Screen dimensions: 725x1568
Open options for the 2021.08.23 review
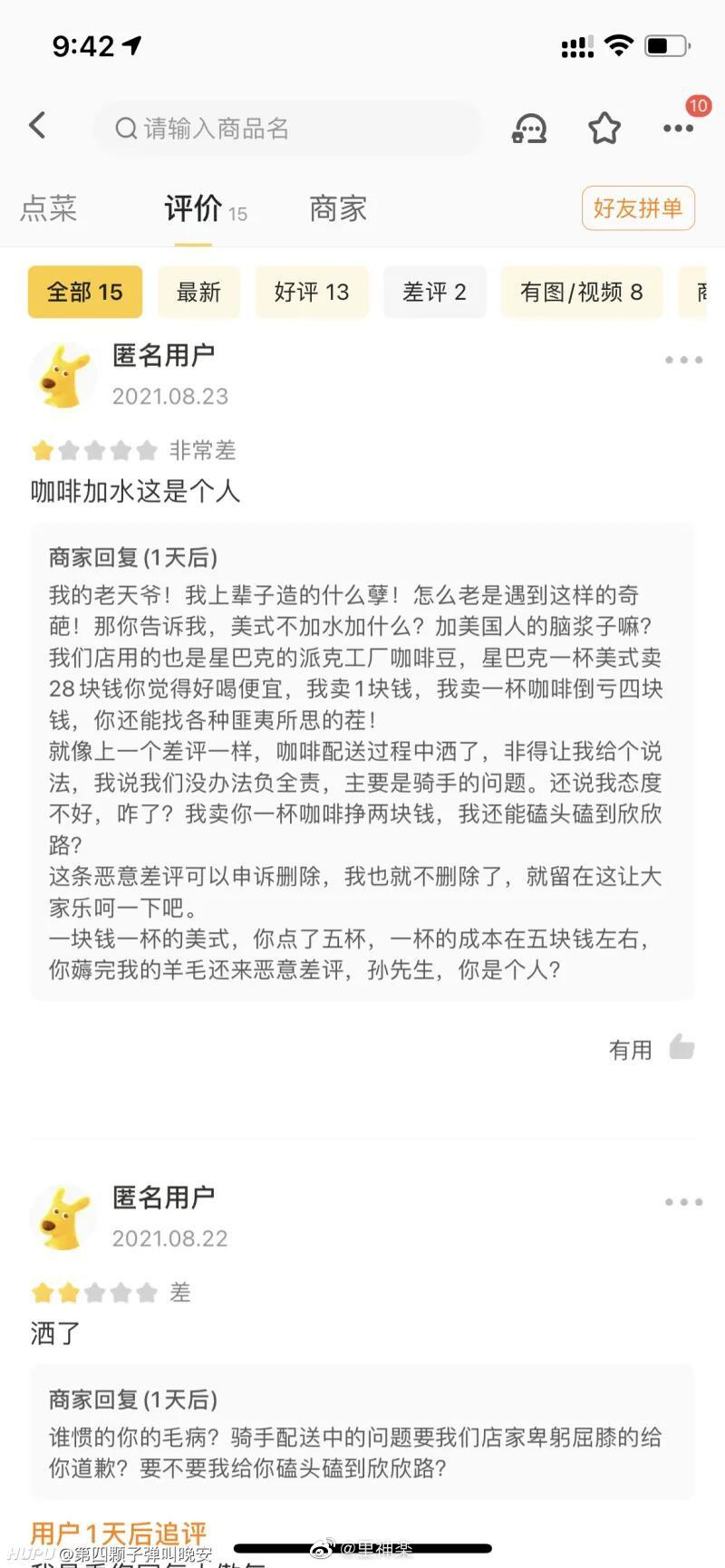pyautogui.click(x=683, y=360)
